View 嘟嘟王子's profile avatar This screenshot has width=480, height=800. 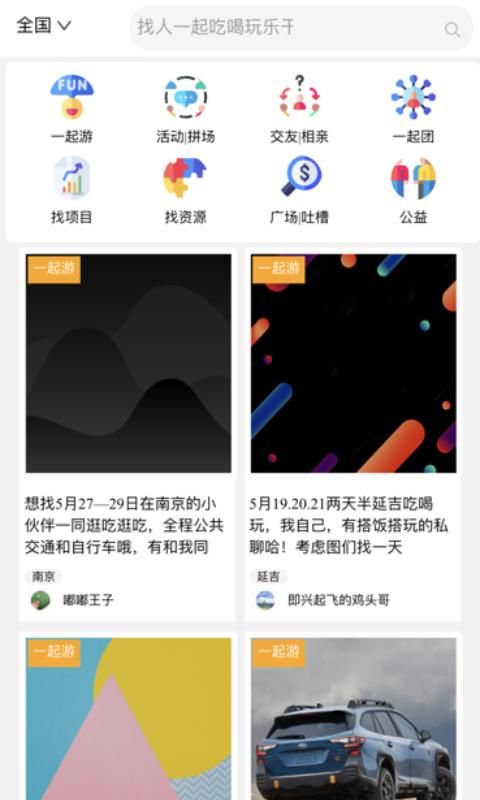point(40,600)
